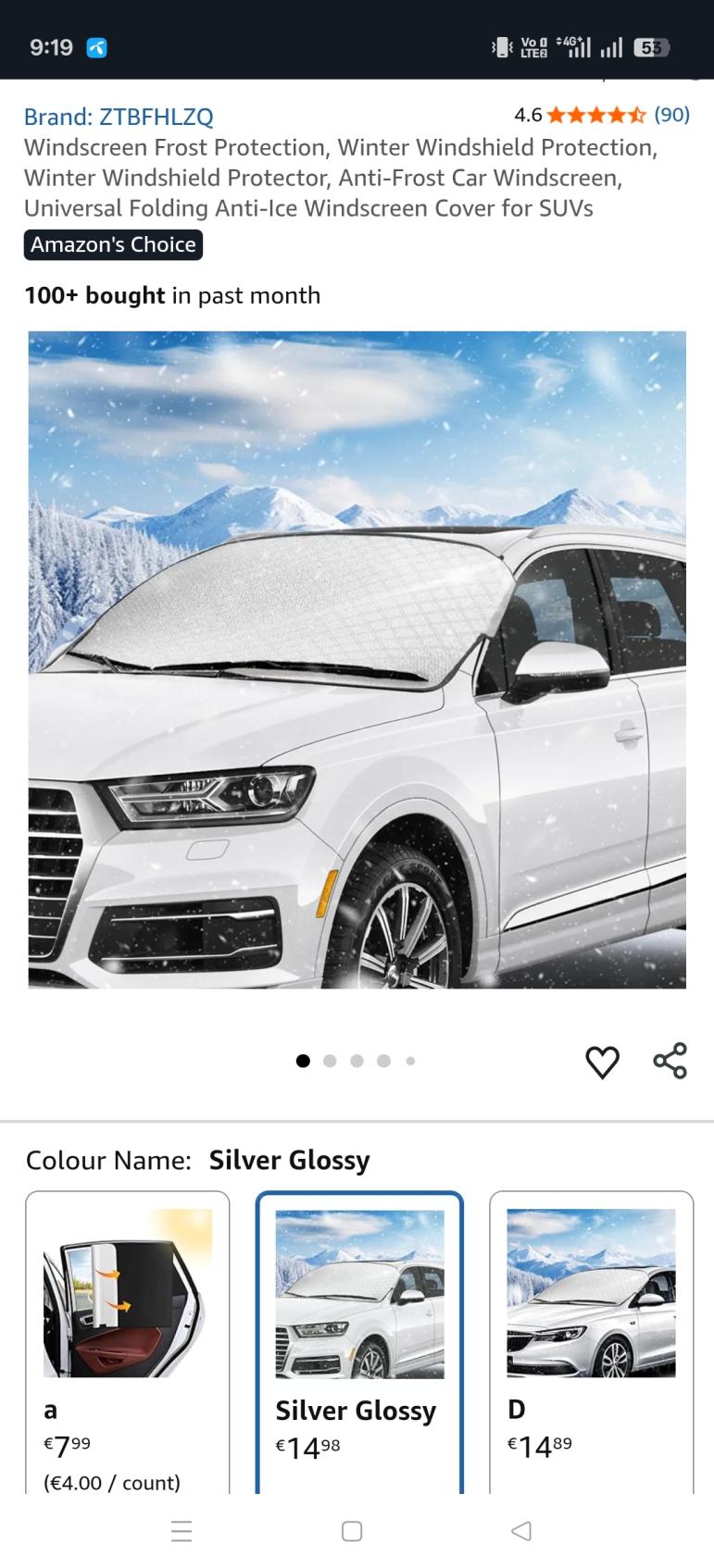The image size is (714, 1568).
Task: Open the main product image
Action: pyautogui.click(x=357, y=659)
